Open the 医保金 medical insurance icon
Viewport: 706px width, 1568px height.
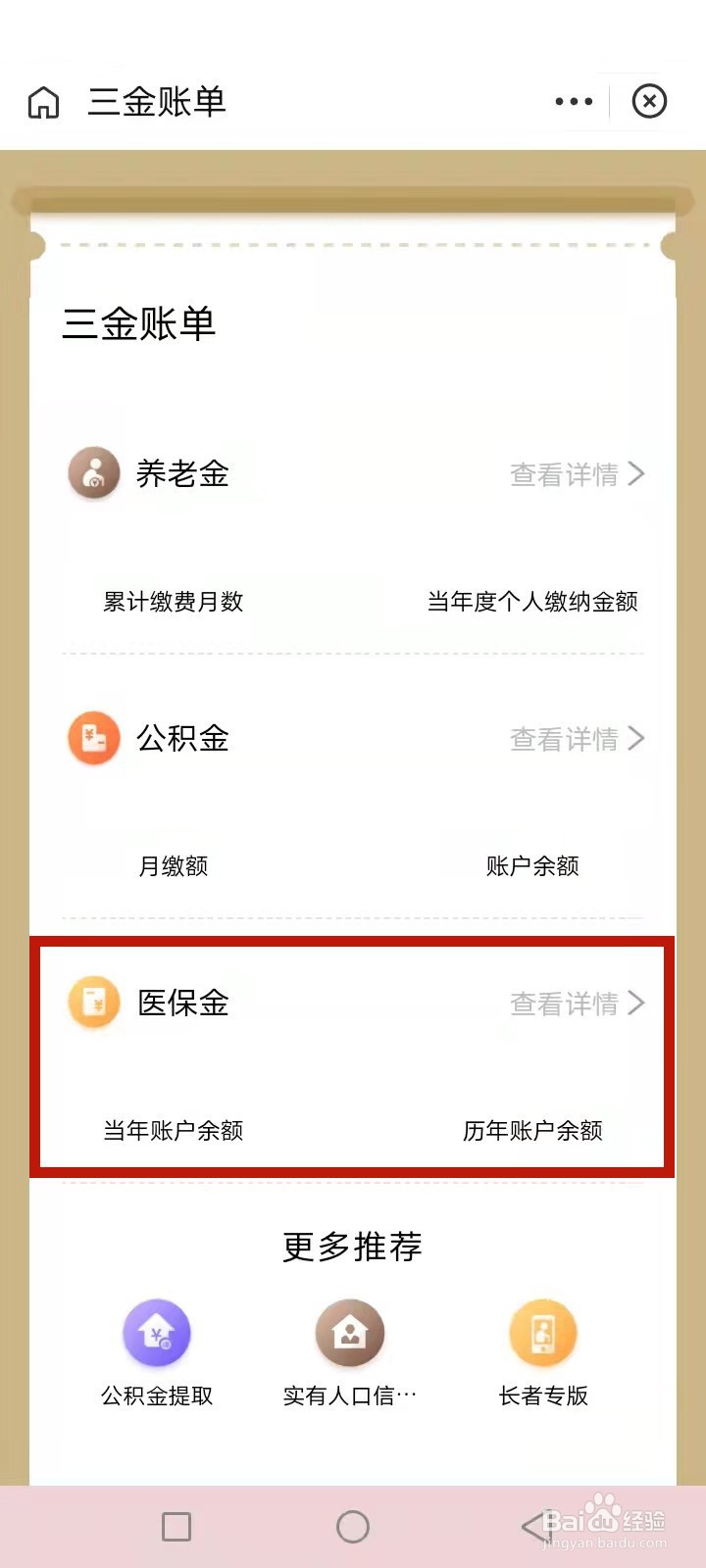click(93, 1003)
